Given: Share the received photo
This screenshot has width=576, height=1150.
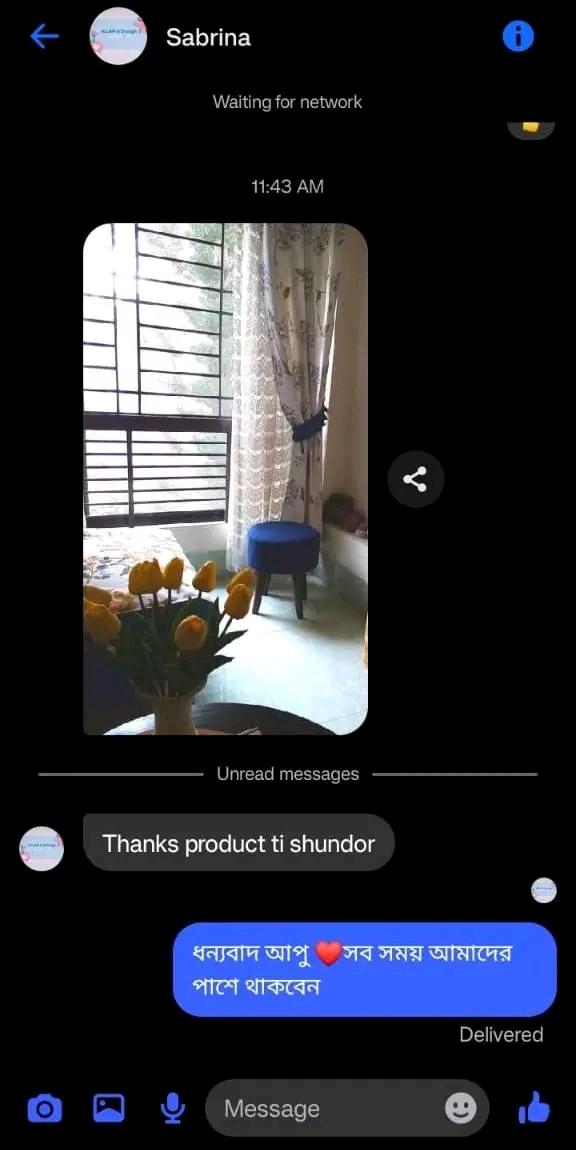Looking at the screenshot, I should point(415,480).
